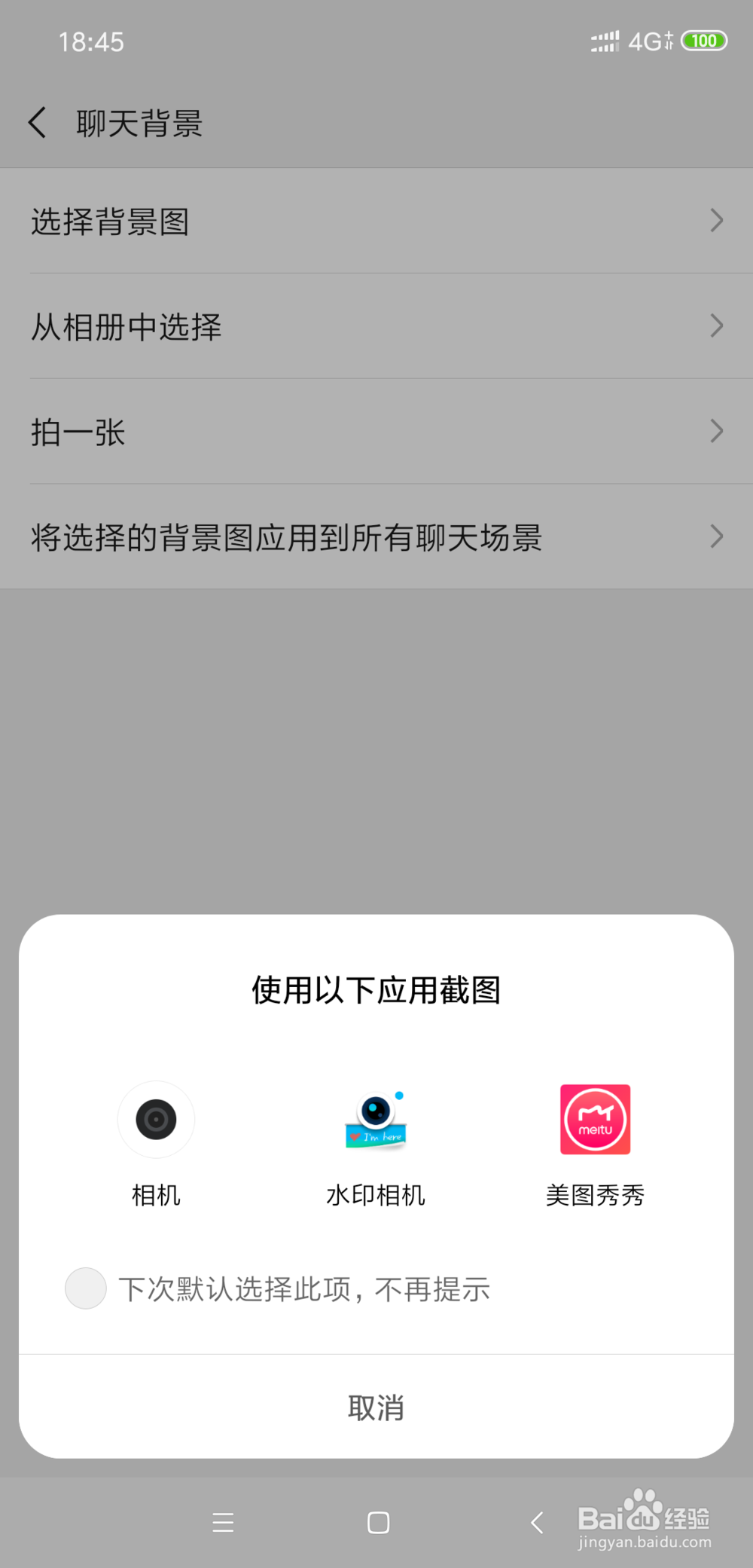Screen dimensions: 753x1568
Task: Tap the battery indicator showing 100
Action: [703, 41]
